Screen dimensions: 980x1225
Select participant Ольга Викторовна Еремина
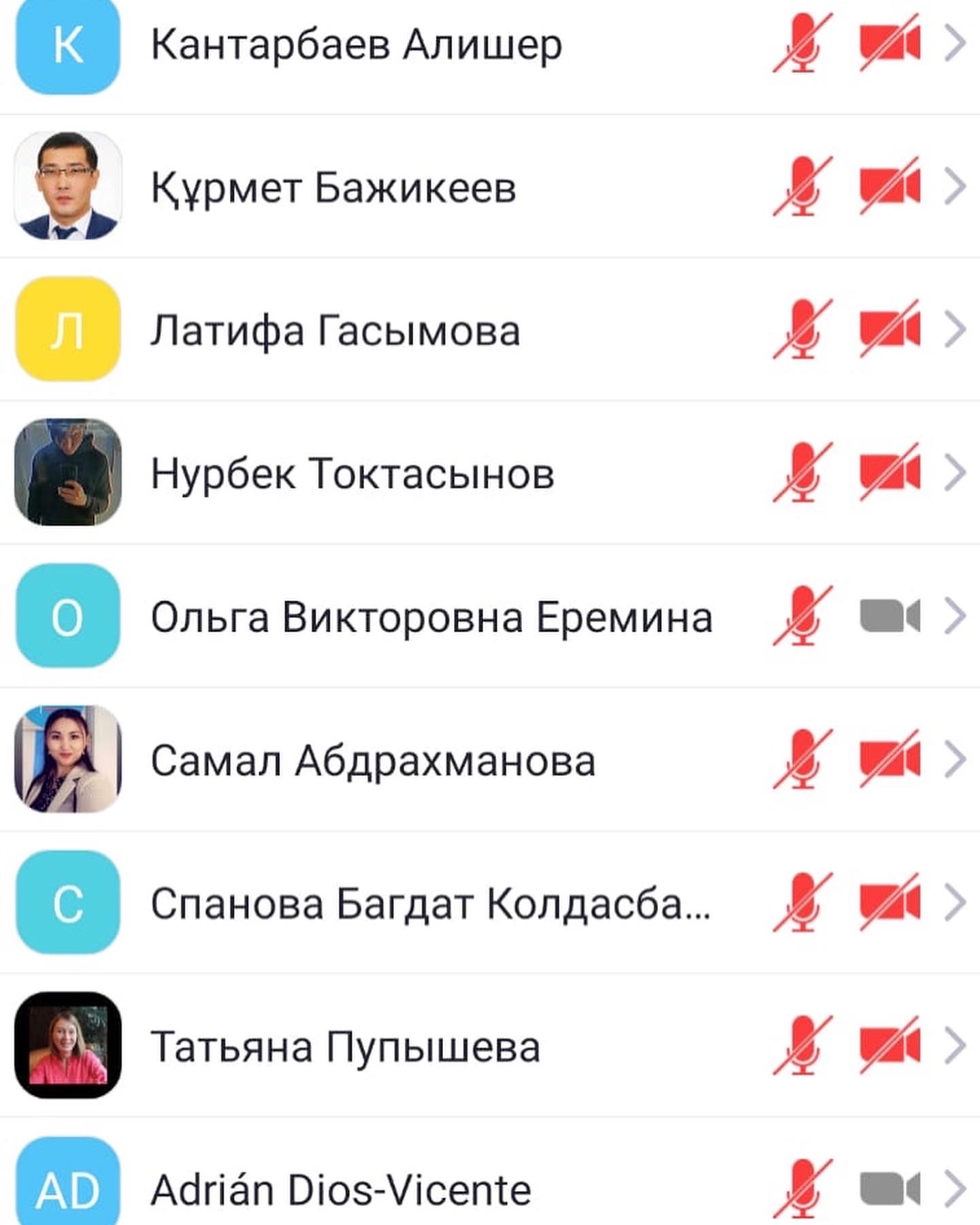[431, 618]
